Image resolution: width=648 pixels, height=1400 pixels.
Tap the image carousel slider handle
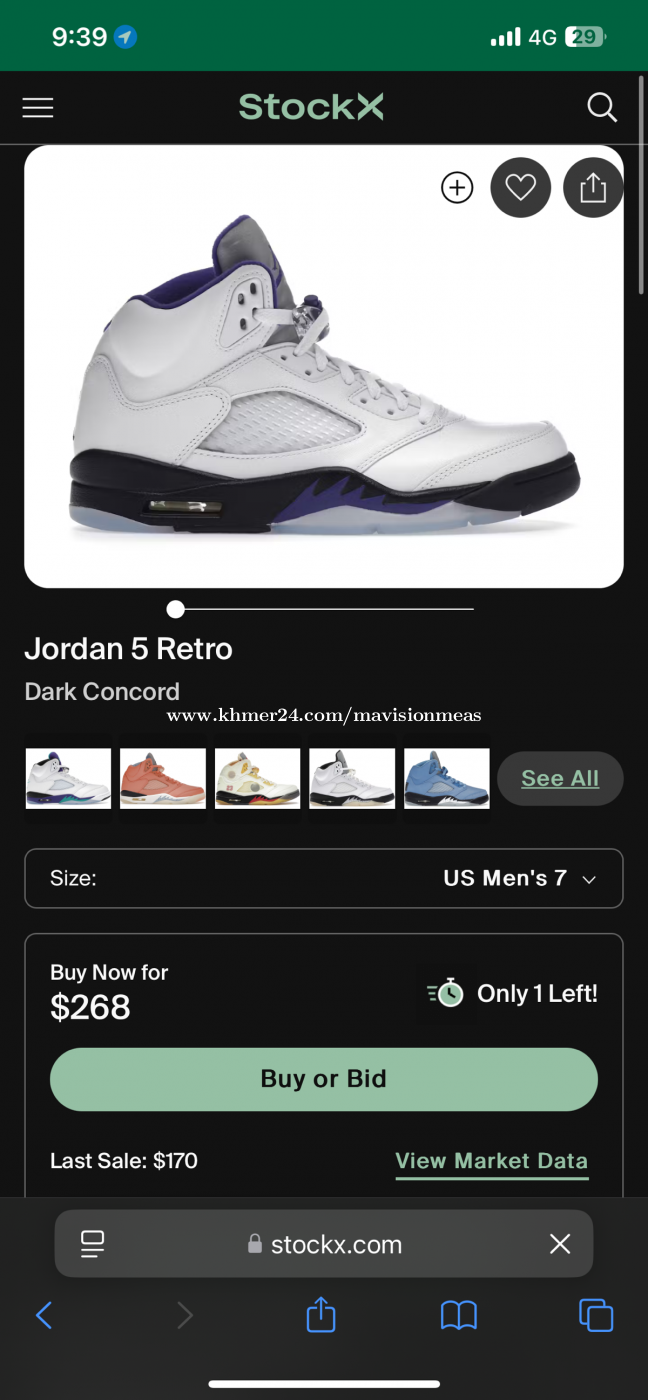tap(176, 609)
